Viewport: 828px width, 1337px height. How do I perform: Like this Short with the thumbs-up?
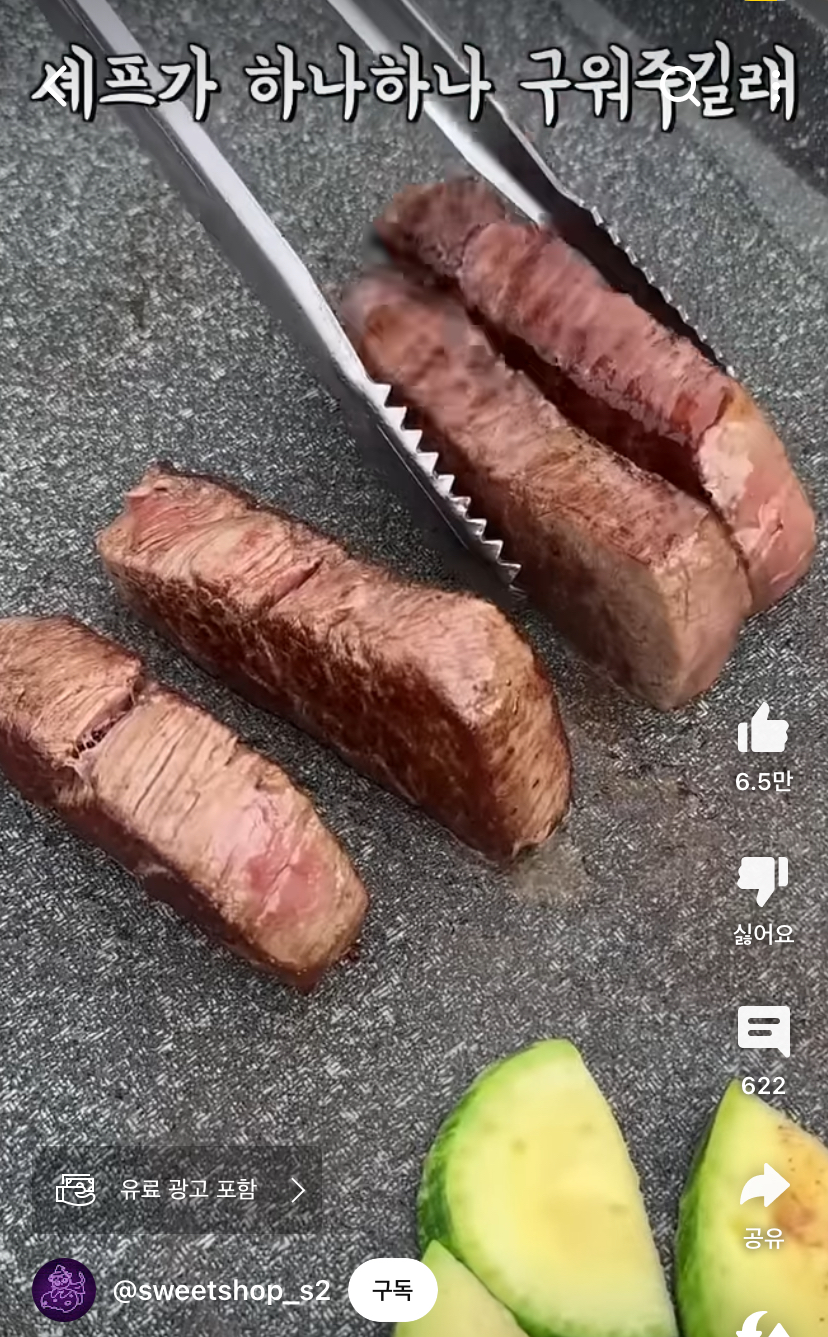[763, 727]
